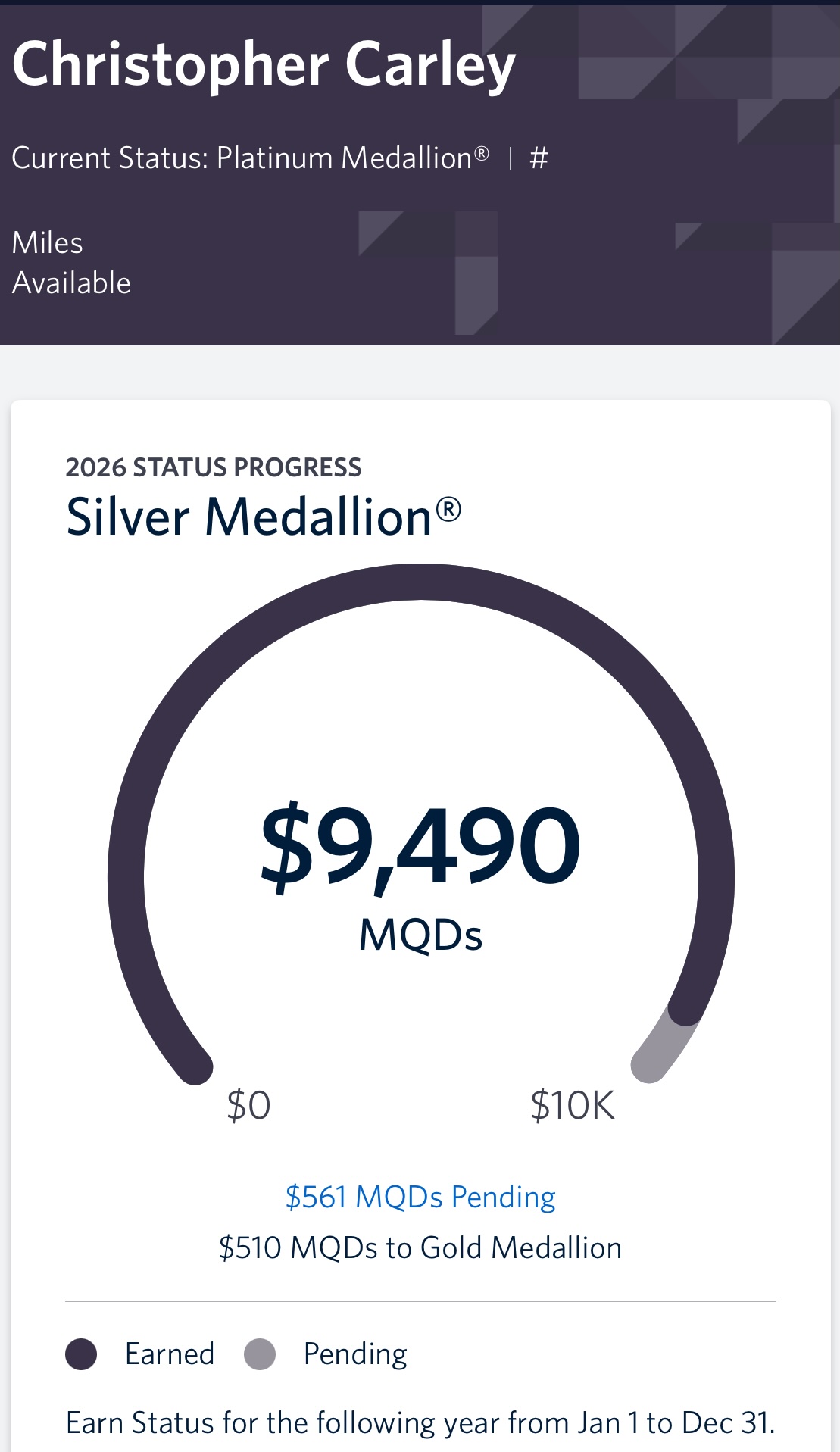This screenshot has width=840, height=1452.
Task: Click the hash symbol beside Platinum Medallion
Action: [x=540, y=158]
